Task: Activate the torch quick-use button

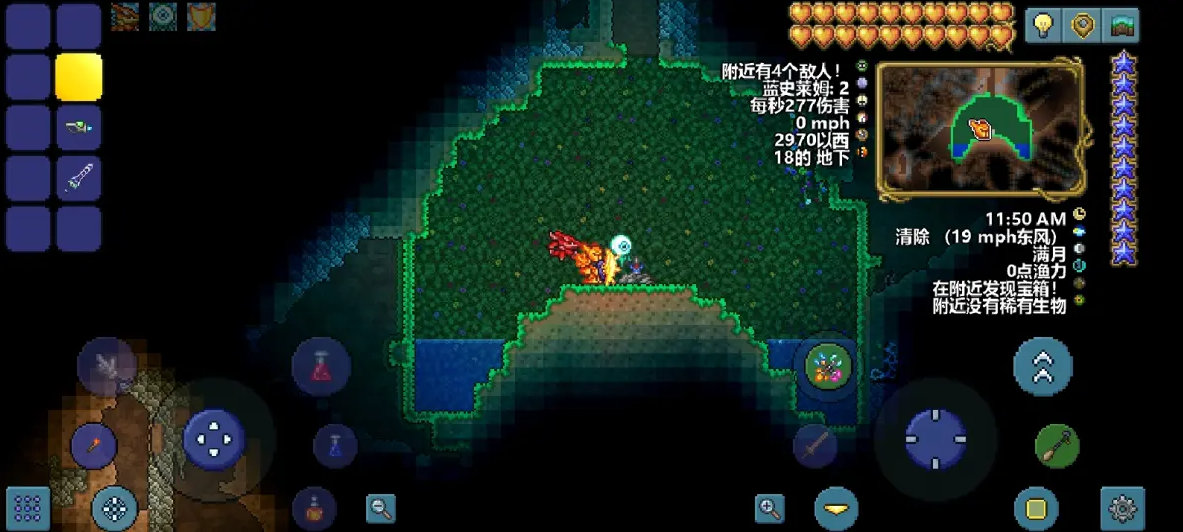Action: (93, 446)
